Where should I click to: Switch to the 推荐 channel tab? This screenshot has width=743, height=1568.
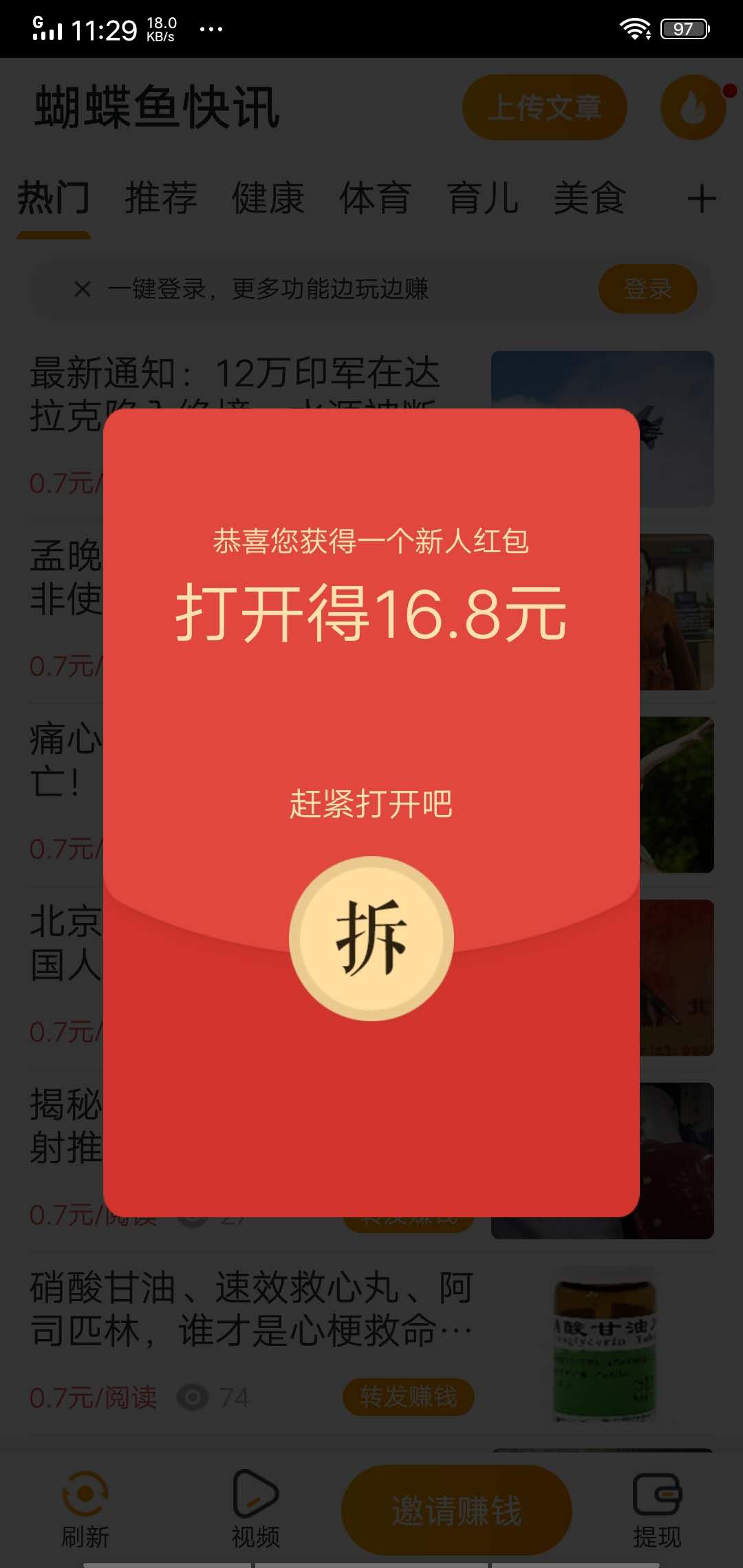162,199
